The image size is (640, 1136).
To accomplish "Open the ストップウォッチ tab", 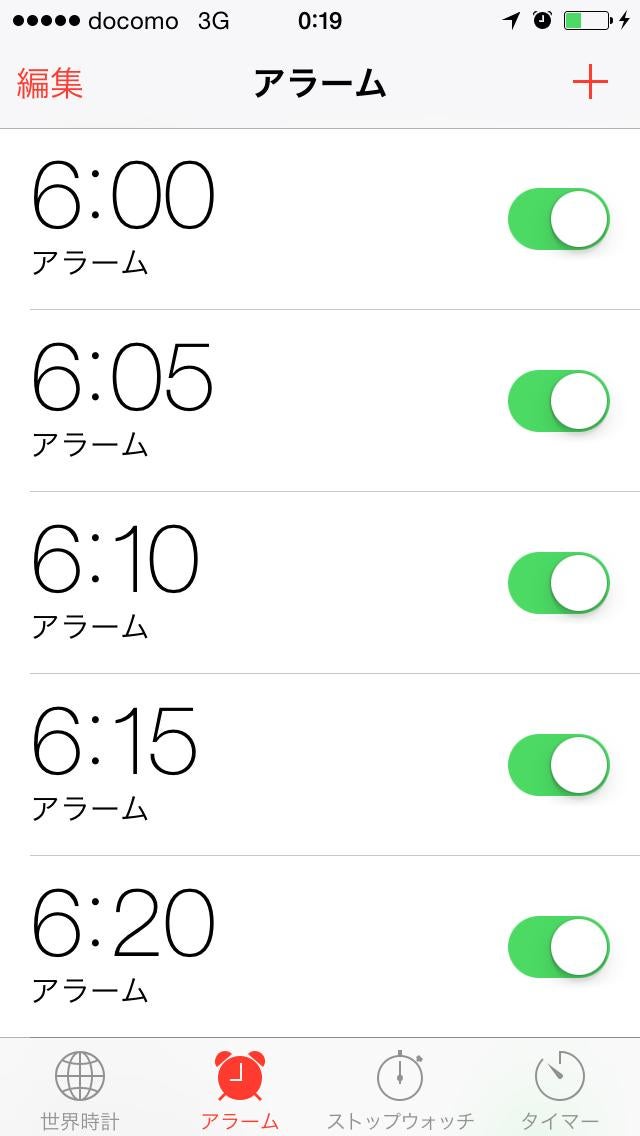I will pyautogui.click(x=400, y=1088).
